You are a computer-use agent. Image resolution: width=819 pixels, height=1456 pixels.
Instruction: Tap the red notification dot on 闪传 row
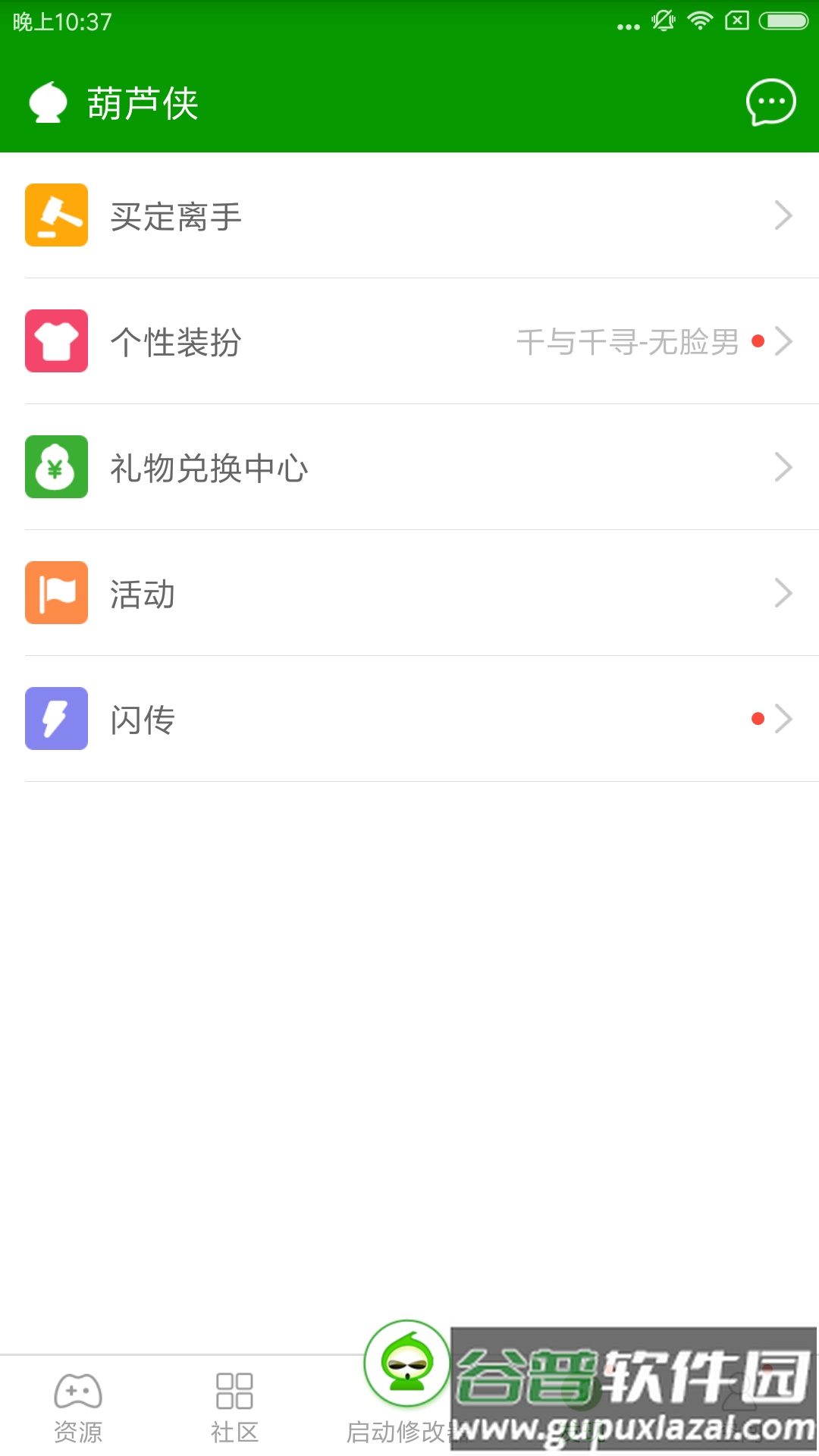pyautogui.click(x=759, y=717)
